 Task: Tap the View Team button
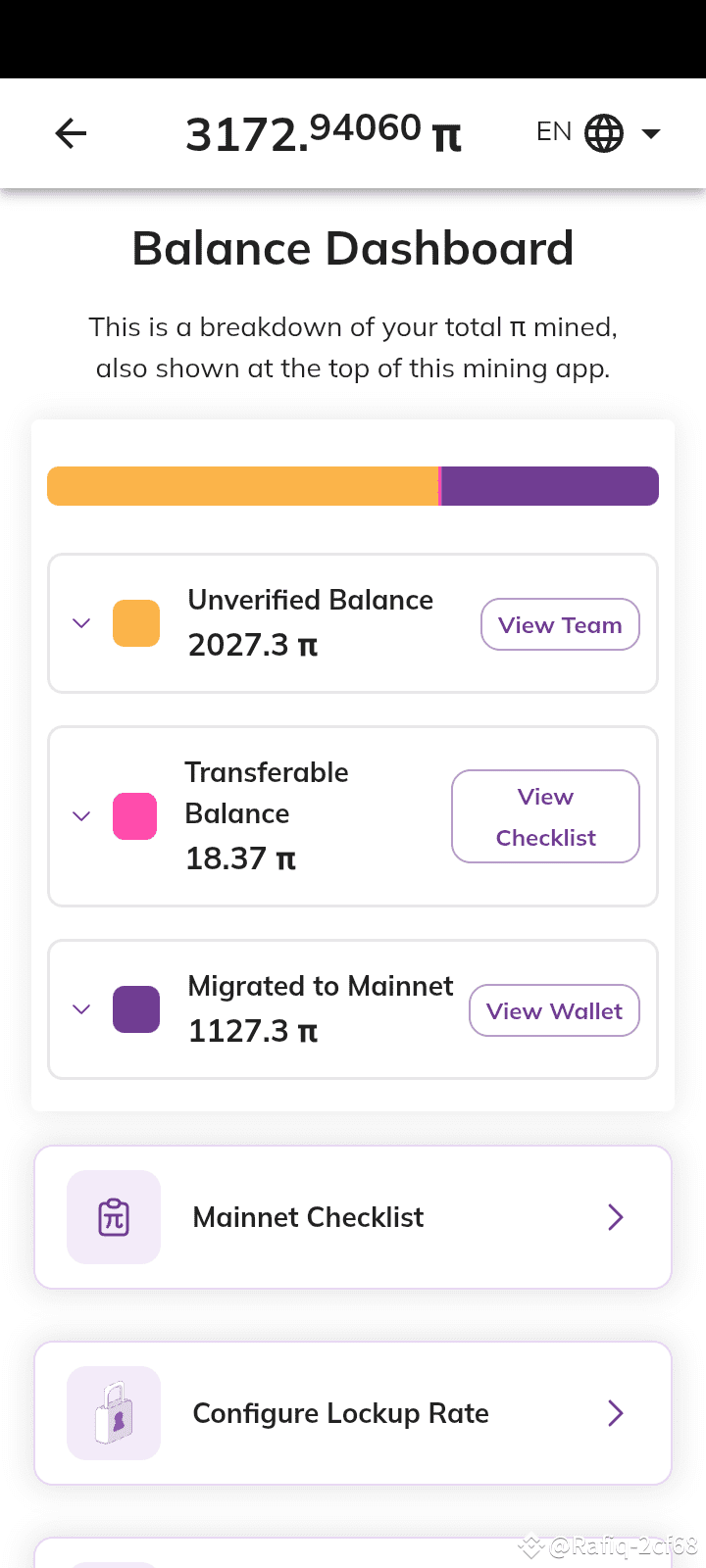560,624
